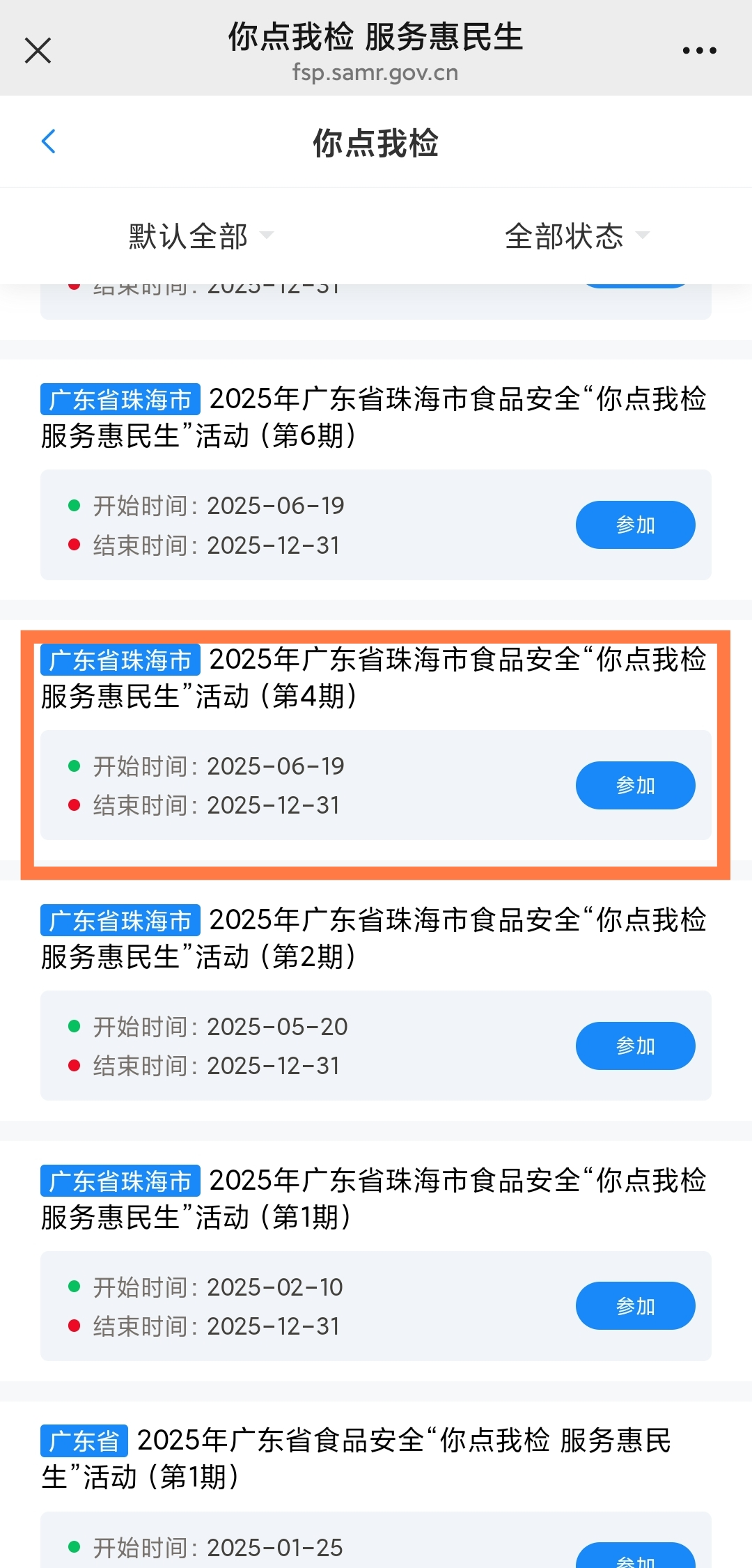The width and height of the screenshot is (752, 1568).
Task: Join the Zhuhai 第1期 activity
Action: coord(635,1305)
